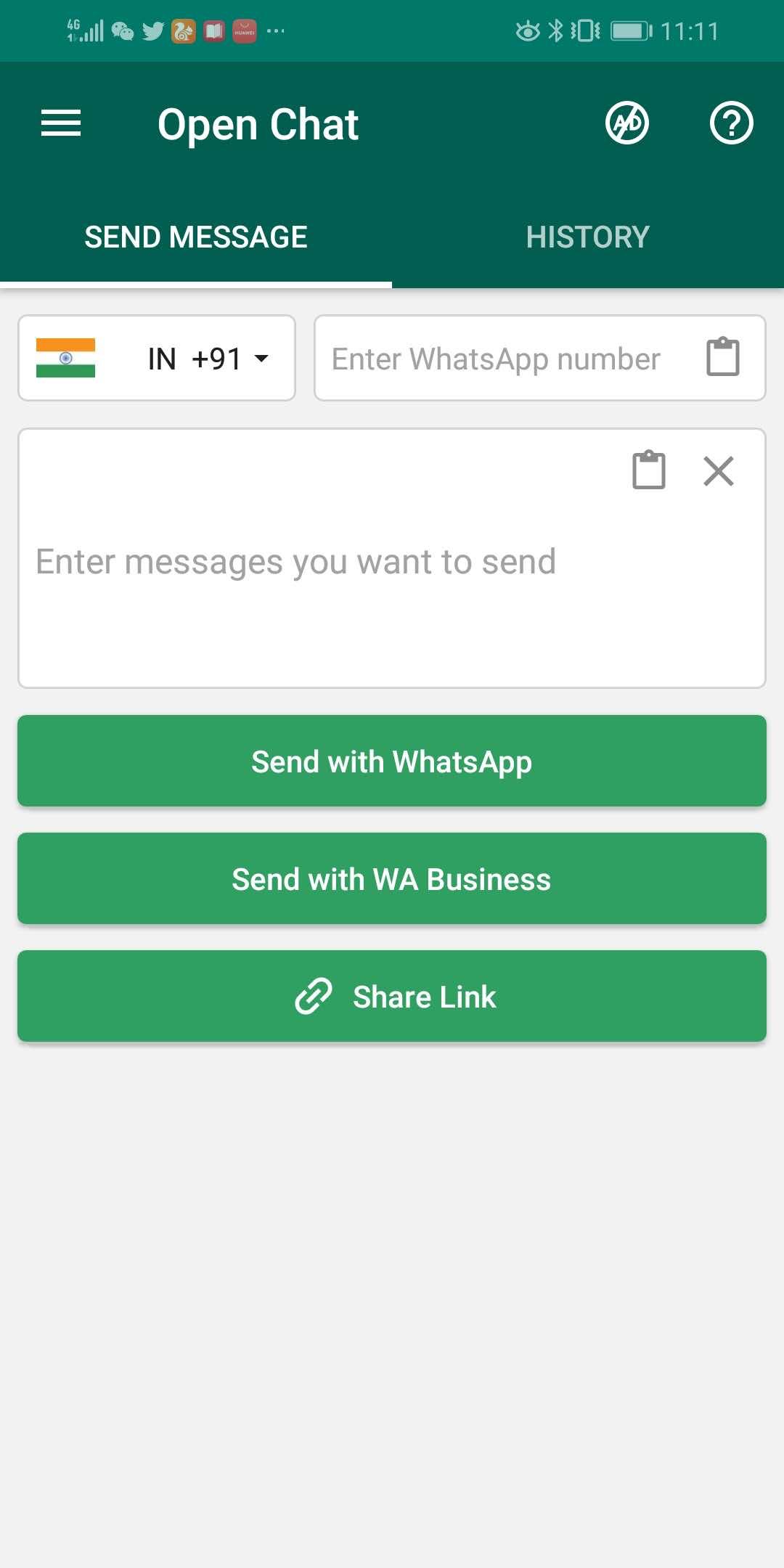This screenshot has height=1568, width=784.
Task: Tap the Share Link button
Action: (392, 997)
